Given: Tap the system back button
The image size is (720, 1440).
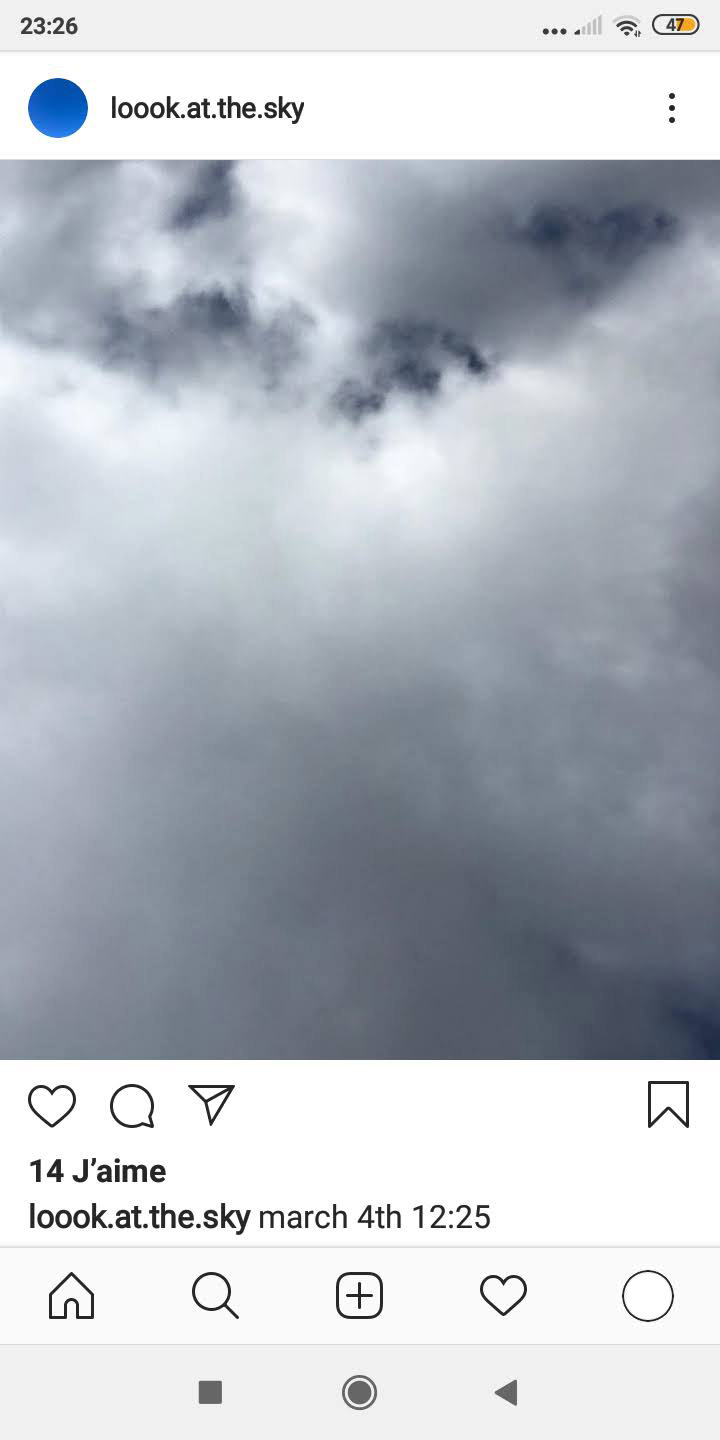Looking at the screenshot, I should pos(506,1392).
